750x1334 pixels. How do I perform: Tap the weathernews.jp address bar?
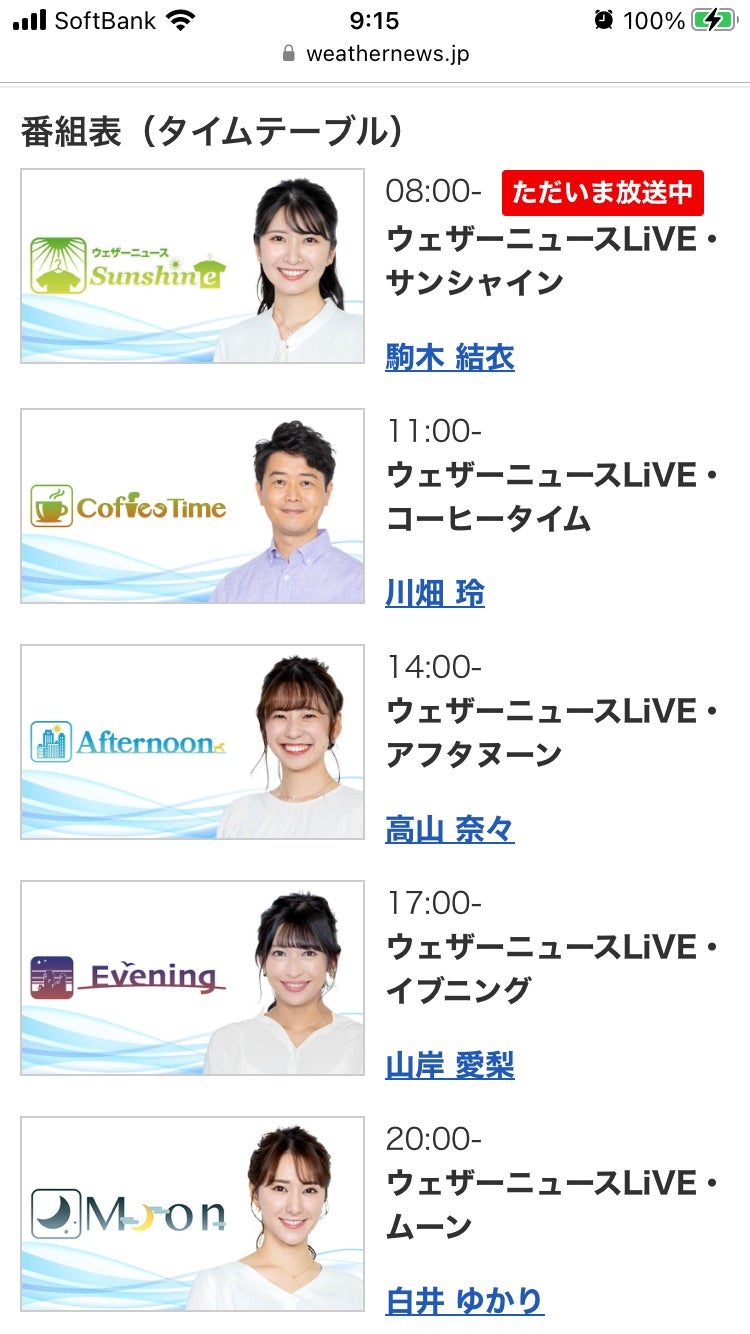click(375, 53)
